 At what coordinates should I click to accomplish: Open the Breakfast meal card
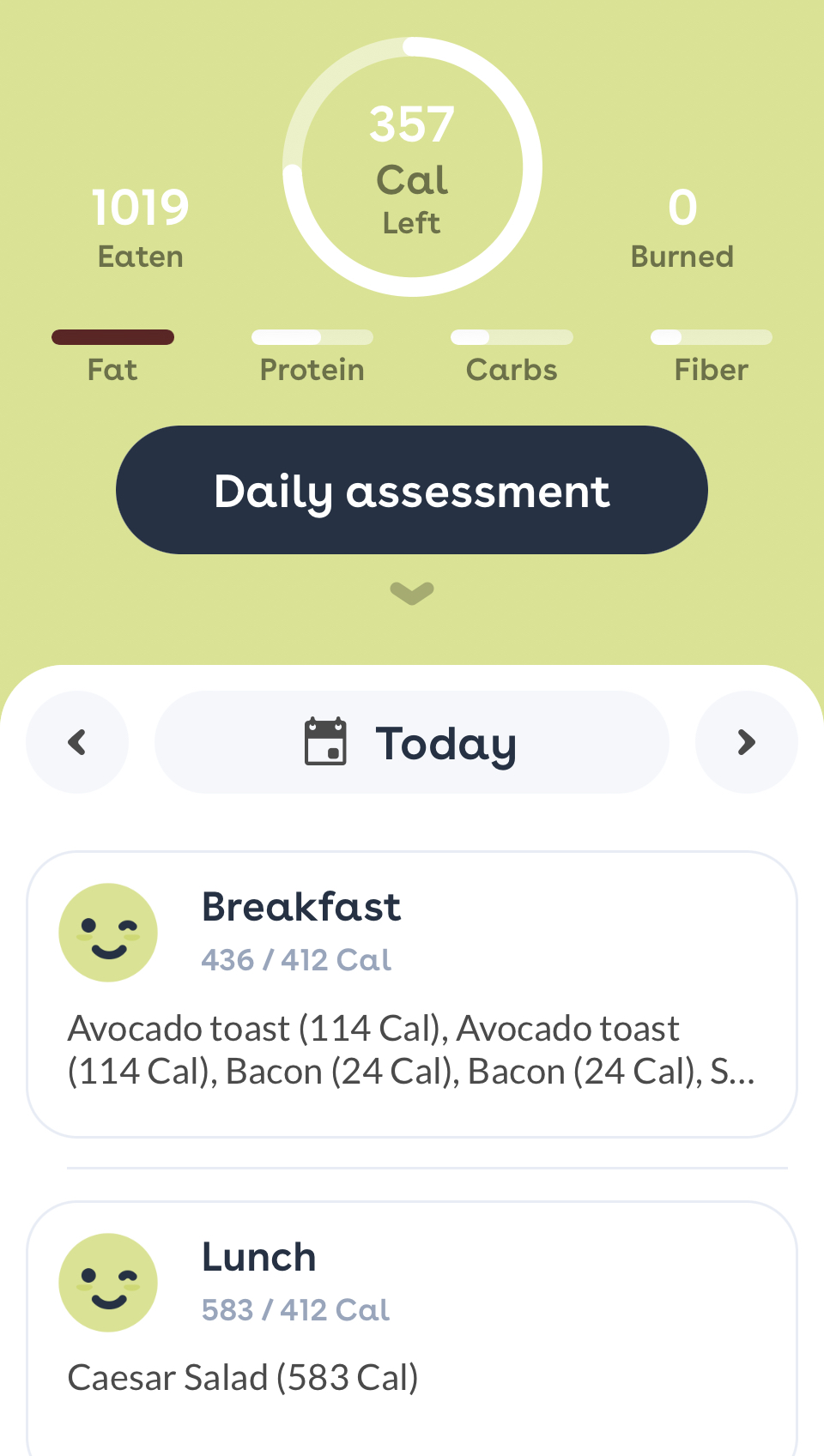[x=412, y=994]
